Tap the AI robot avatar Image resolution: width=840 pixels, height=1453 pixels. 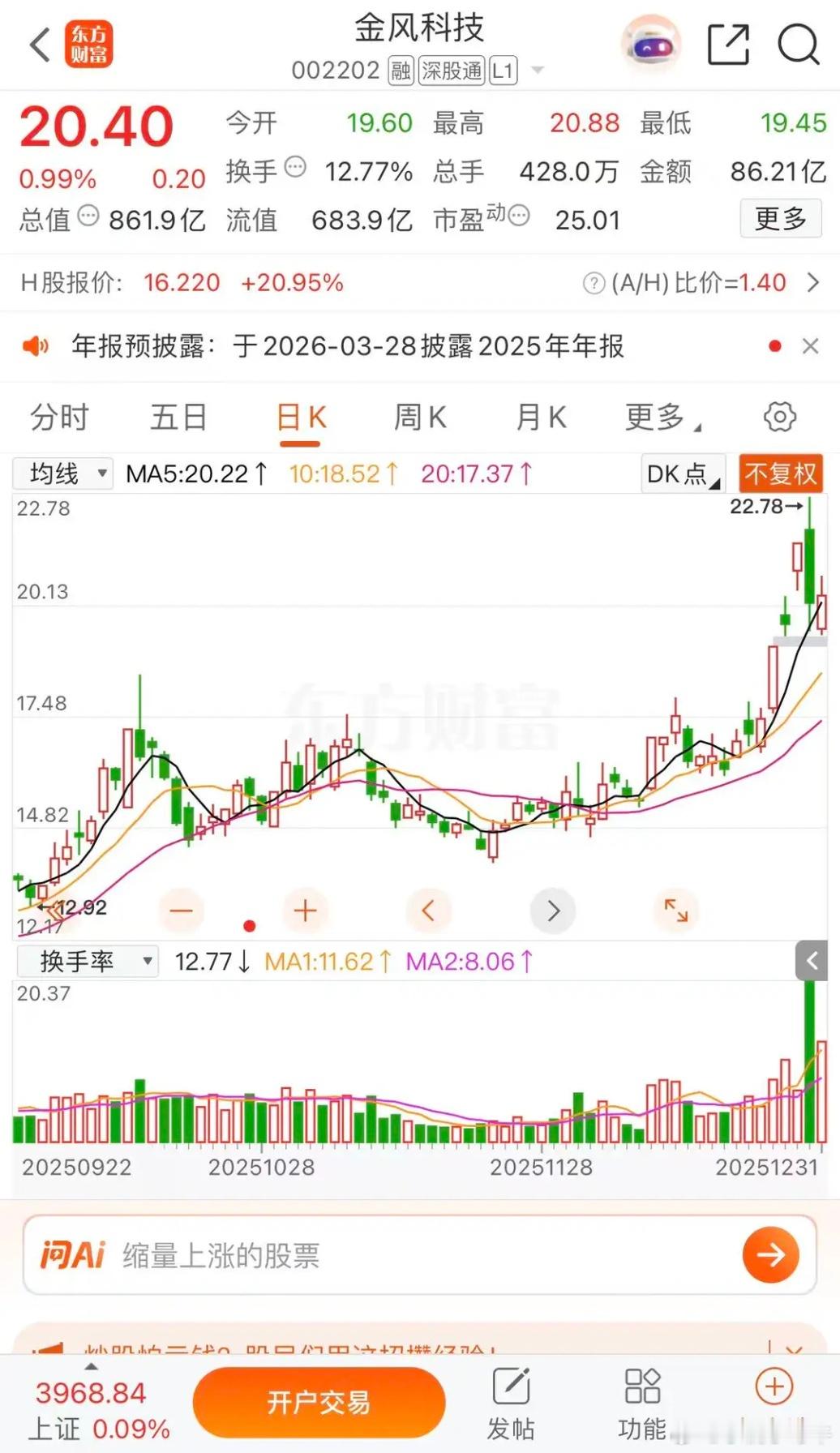pyautogui.click(x=649, y=45)
